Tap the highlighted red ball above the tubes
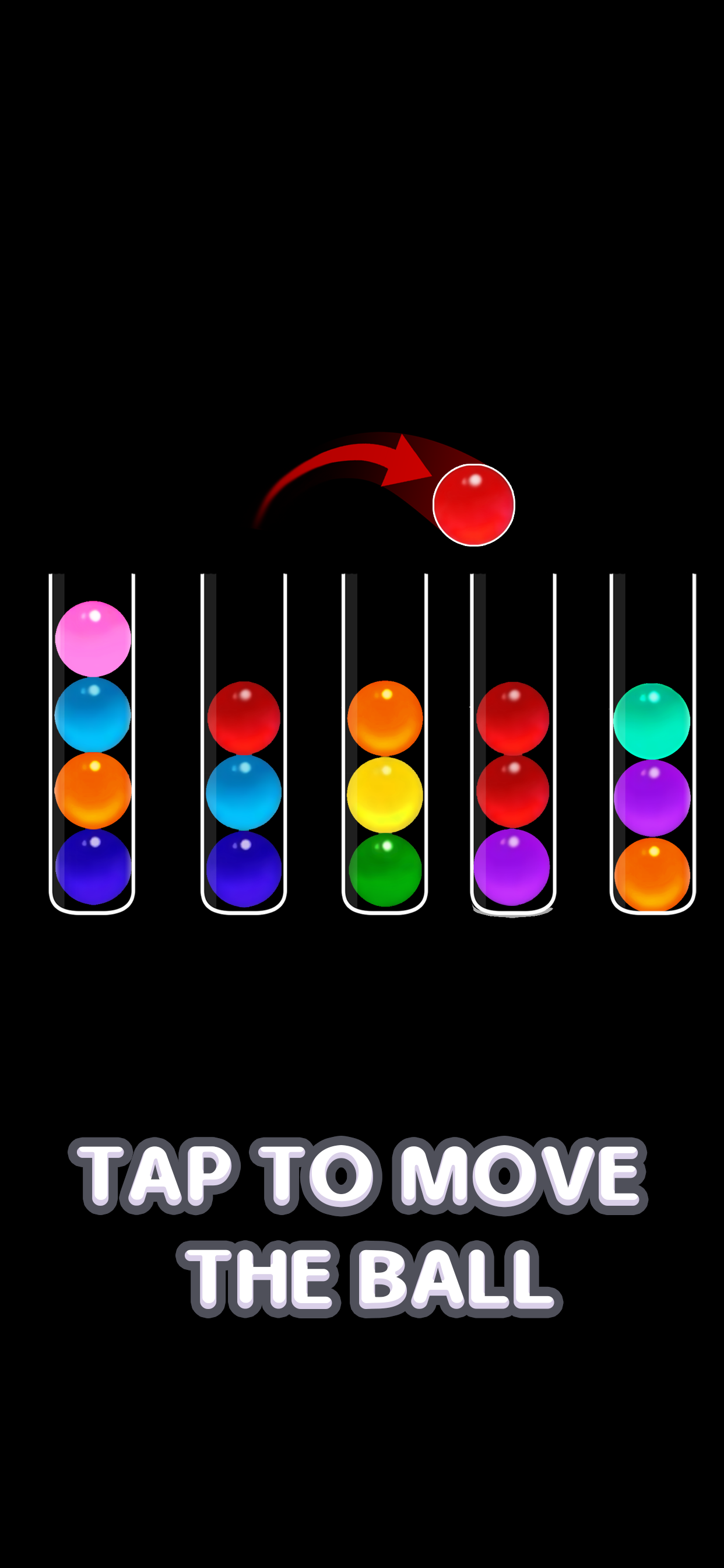The image size is (724, 1568). [x=475, y=505]
